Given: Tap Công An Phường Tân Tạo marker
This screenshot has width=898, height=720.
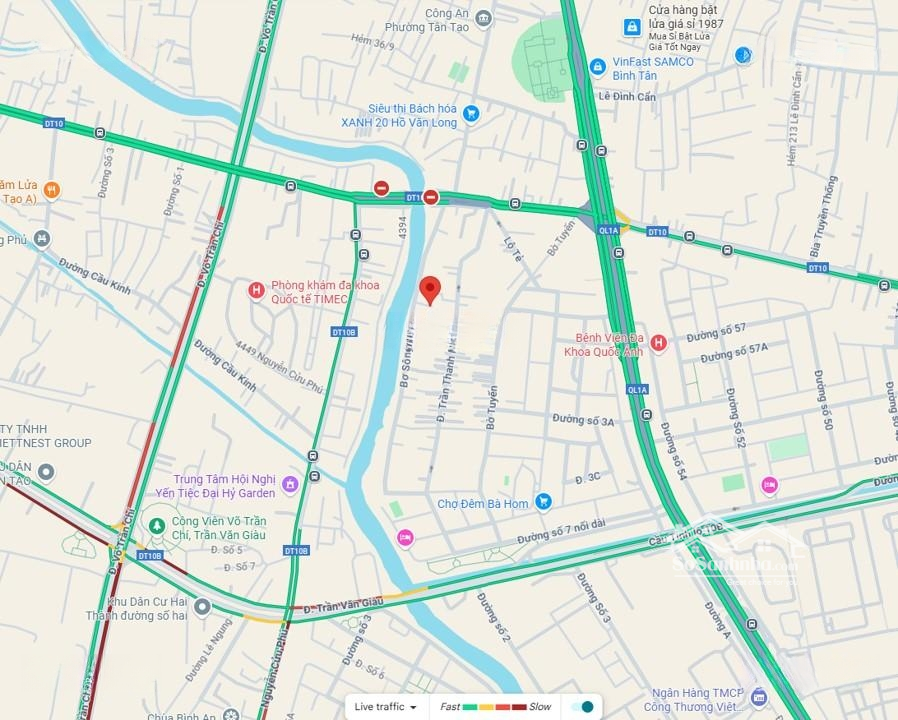Looking at the screenshot, I should (484, 19).
